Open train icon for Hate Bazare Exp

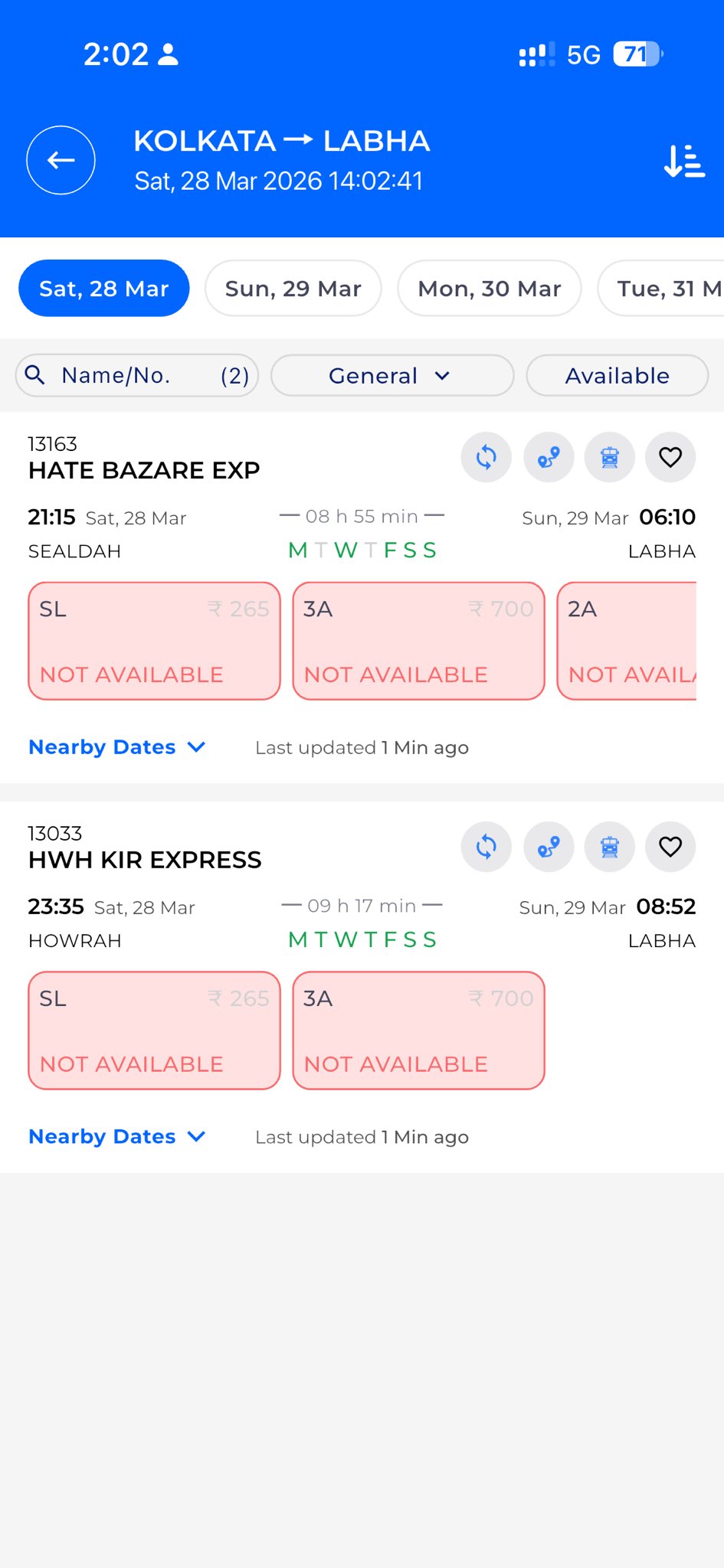click(610, 458)
